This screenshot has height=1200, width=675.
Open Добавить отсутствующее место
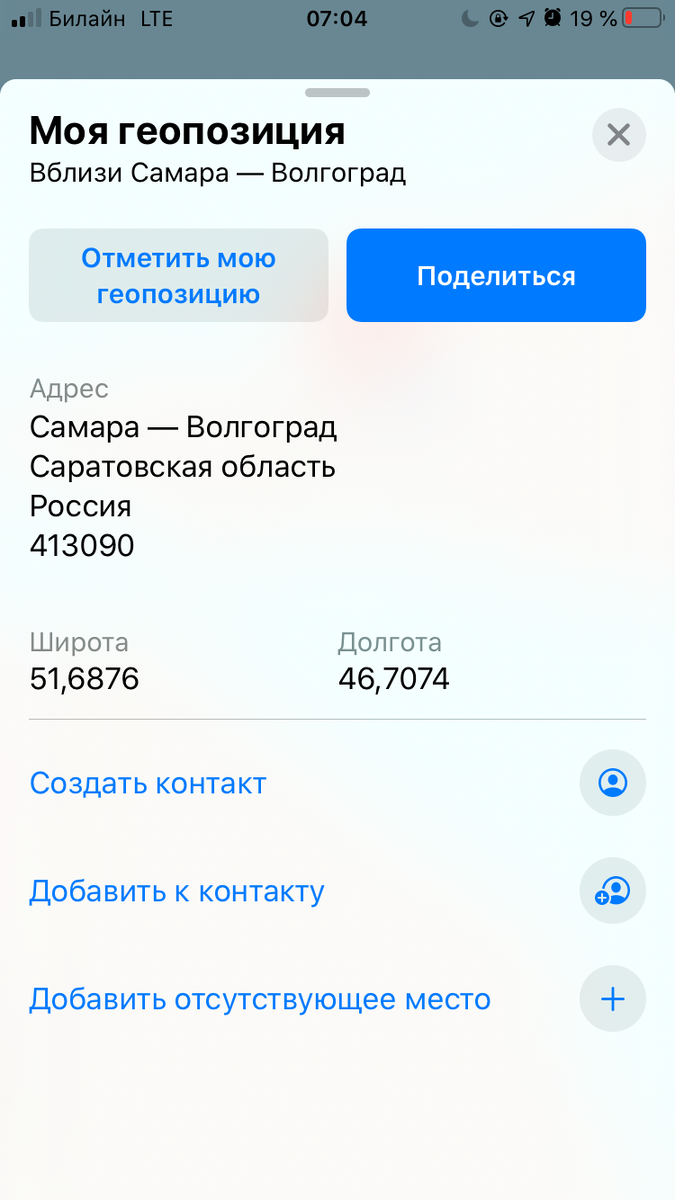tap(260, 999)
